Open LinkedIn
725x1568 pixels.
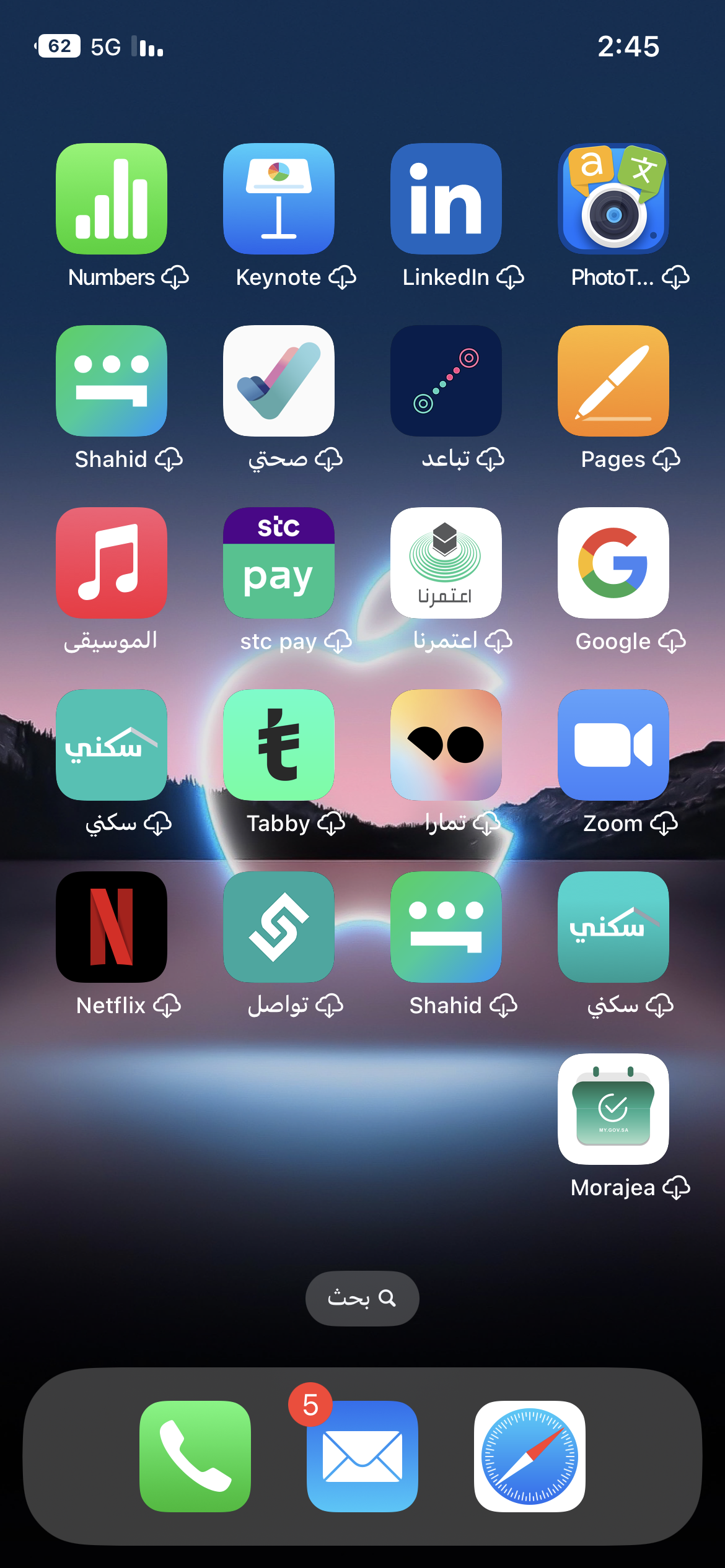click(x=446, y=199)
